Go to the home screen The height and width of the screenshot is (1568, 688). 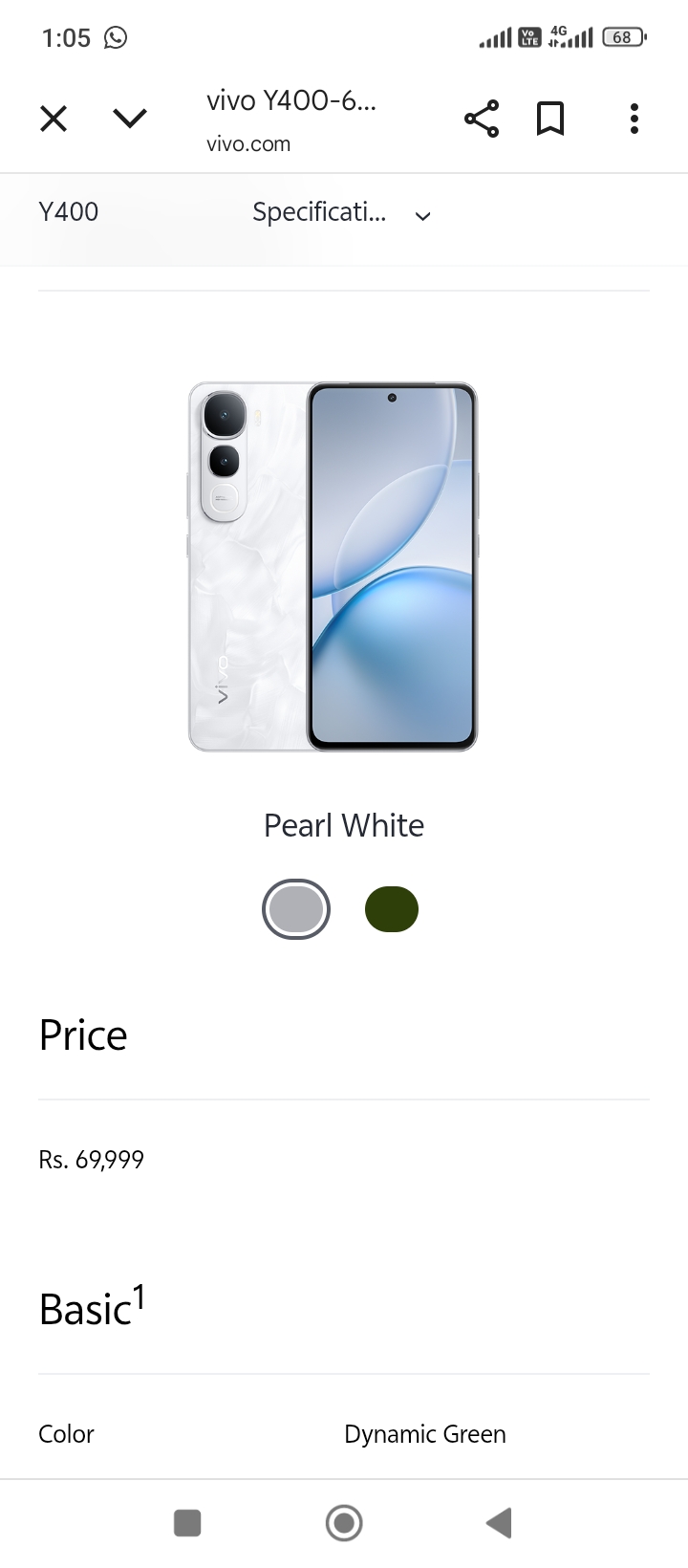pos(344,1522)
